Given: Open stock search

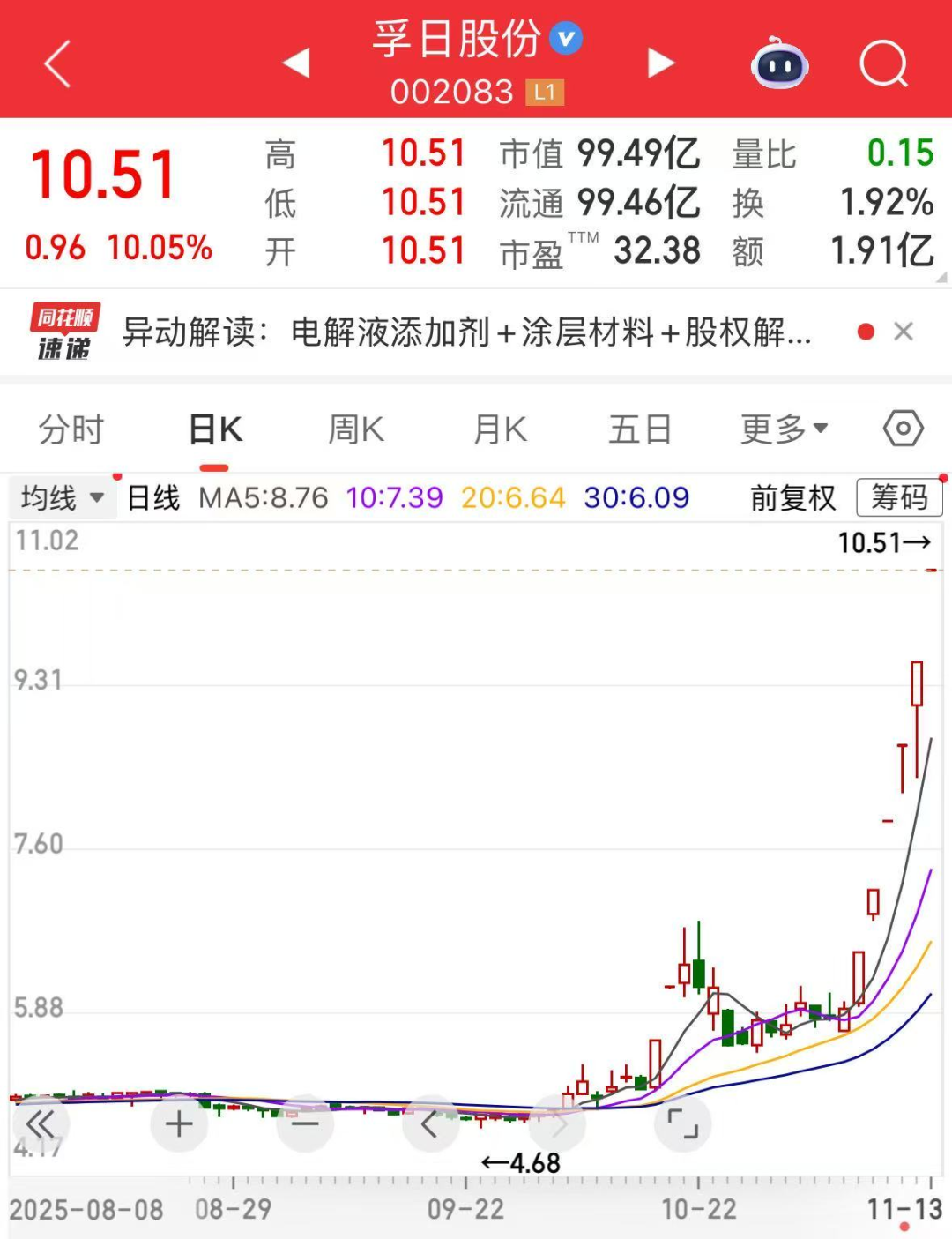Looking at the screenshot, I should click(x=882, y=63).
